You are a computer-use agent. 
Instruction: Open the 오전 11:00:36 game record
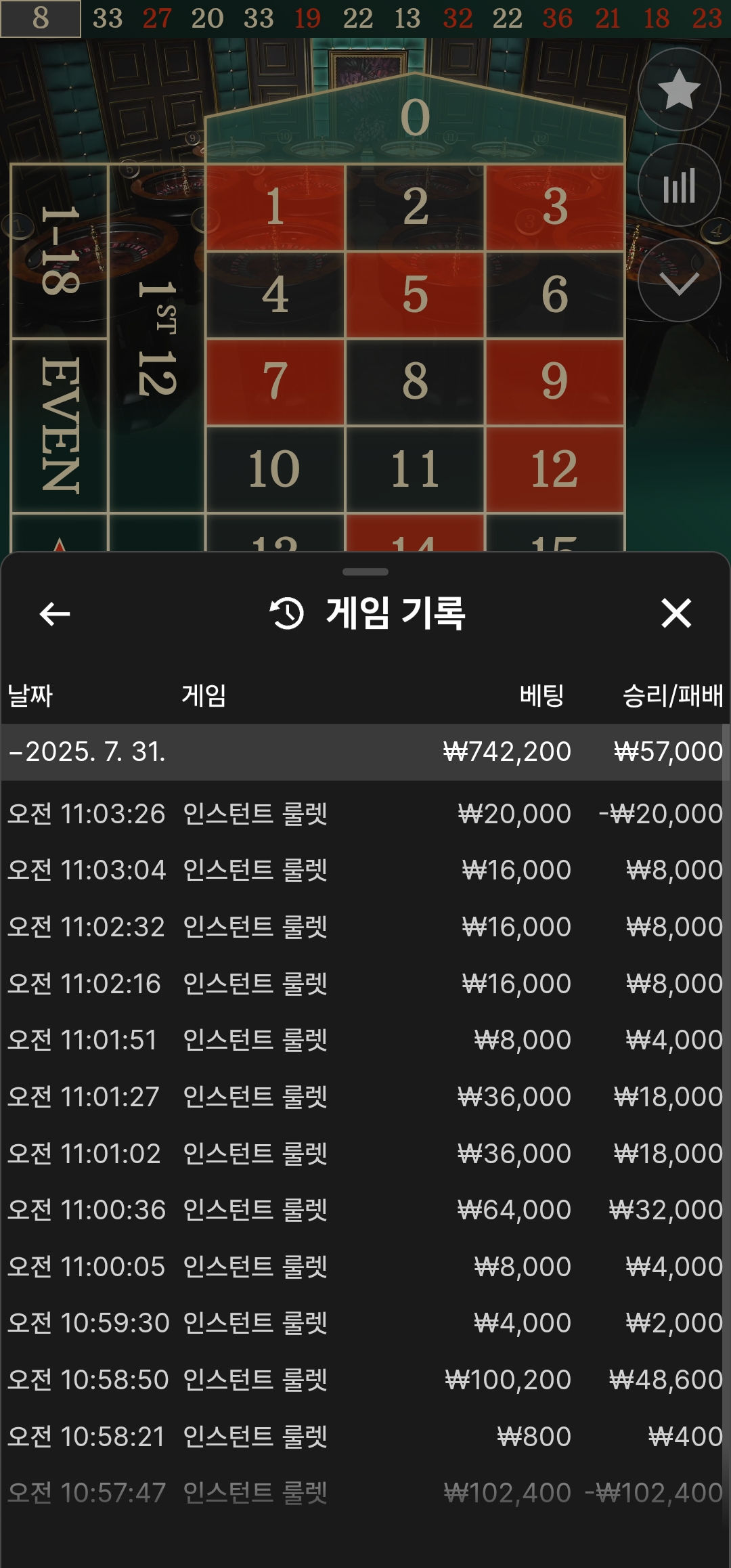(365, 1210)
